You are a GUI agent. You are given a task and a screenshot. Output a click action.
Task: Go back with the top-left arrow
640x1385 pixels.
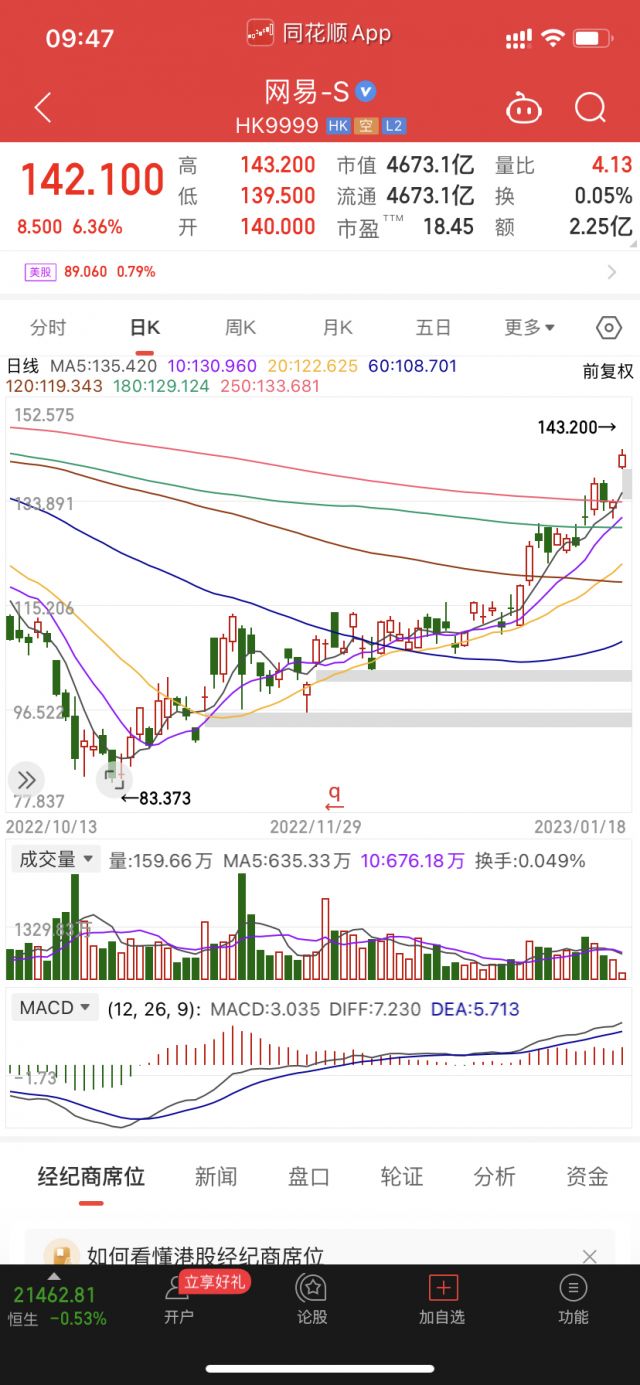(43, 108)
